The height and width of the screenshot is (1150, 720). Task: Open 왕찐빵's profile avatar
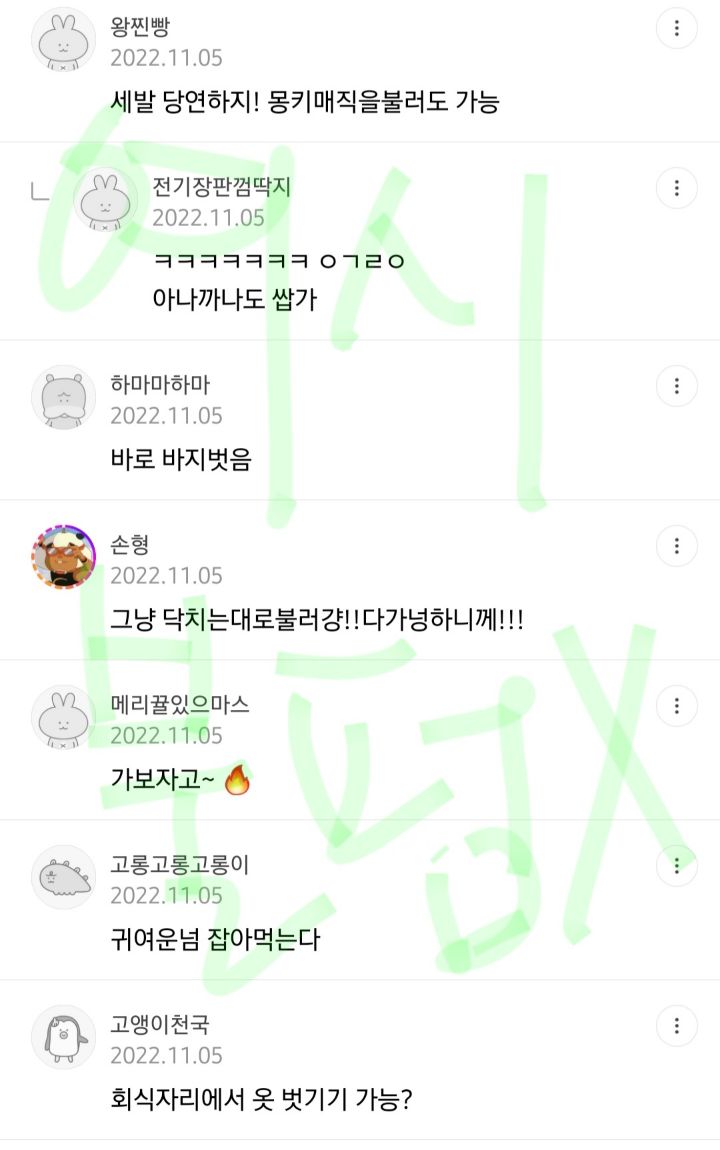(x=63, y=39)
